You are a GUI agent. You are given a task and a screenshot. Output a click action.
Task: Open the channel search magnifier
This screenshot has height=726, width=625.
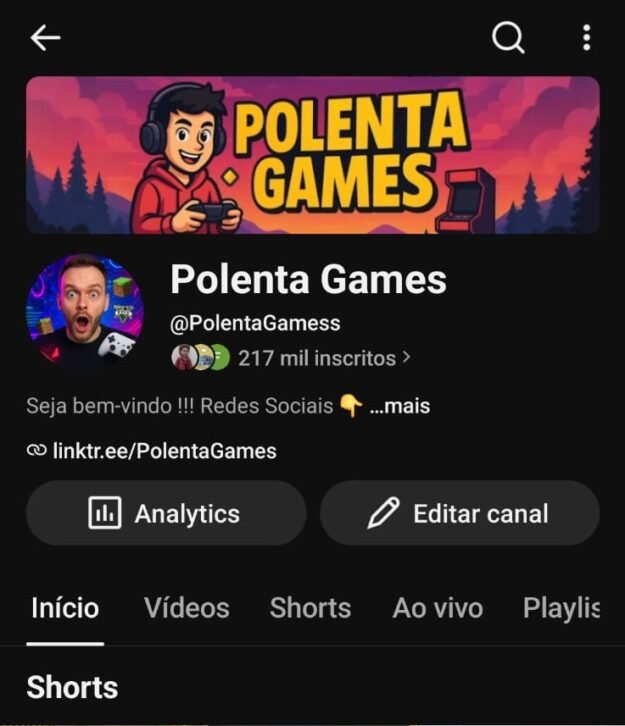[508, 37]
